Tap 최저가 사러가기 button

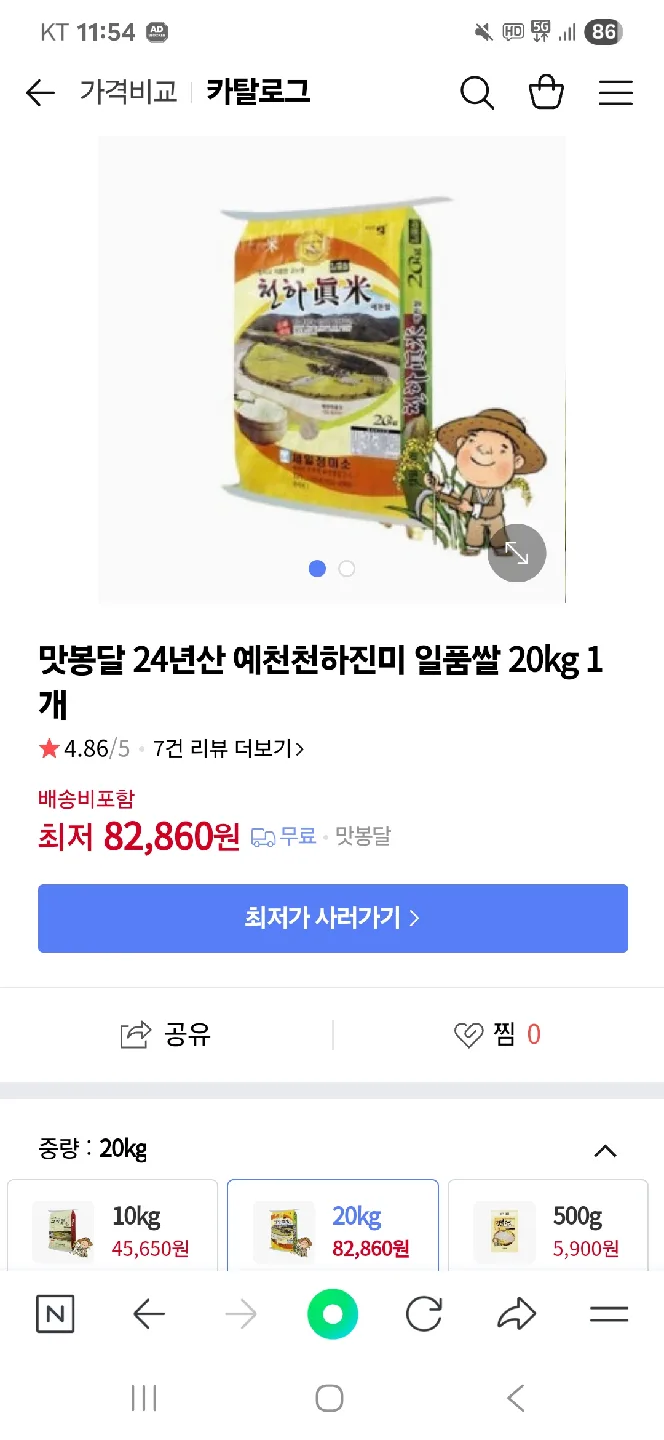(x=333, y=918)
